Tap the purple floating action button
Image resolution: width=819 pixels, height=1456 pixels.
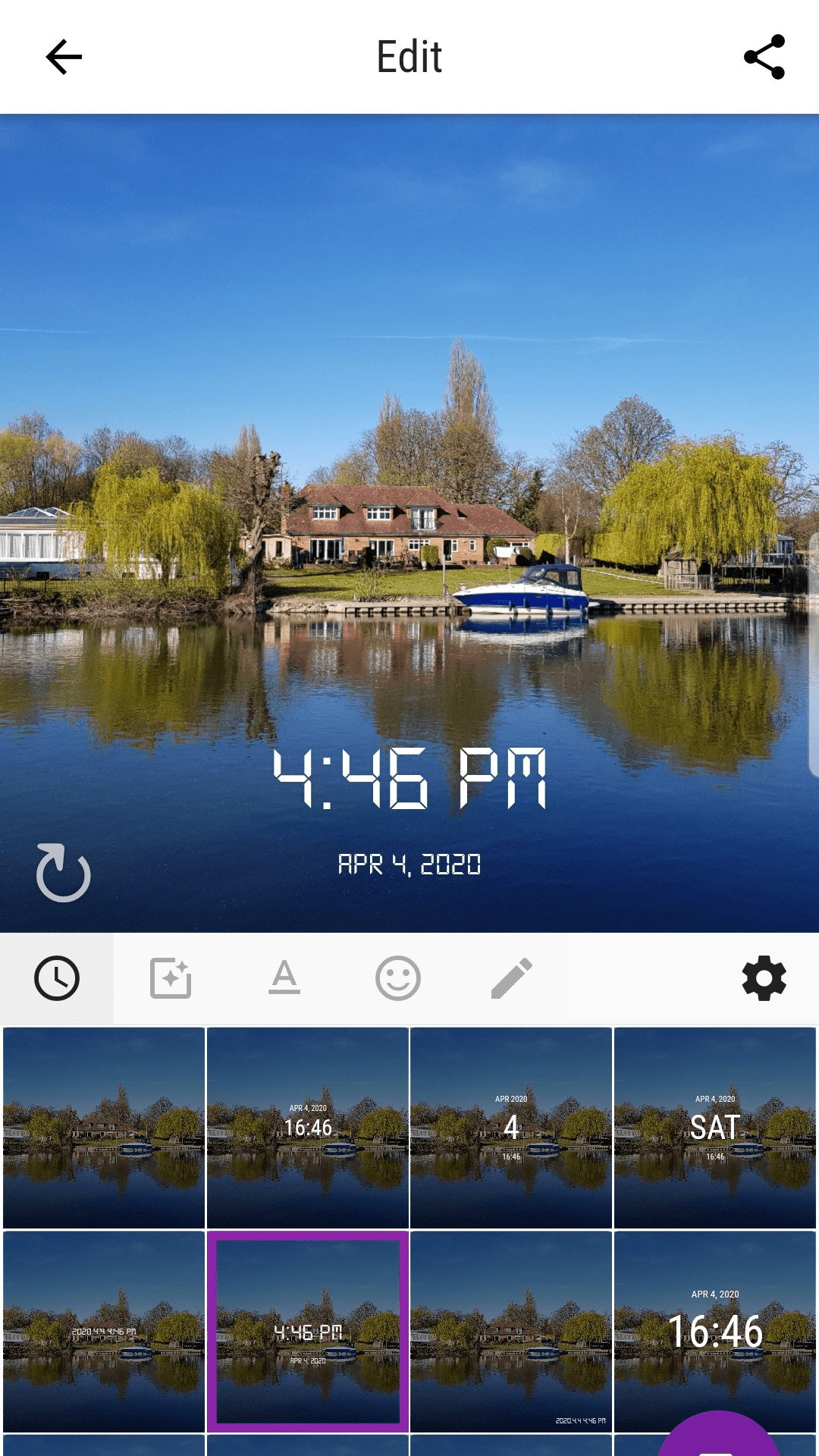(719, 1437)
